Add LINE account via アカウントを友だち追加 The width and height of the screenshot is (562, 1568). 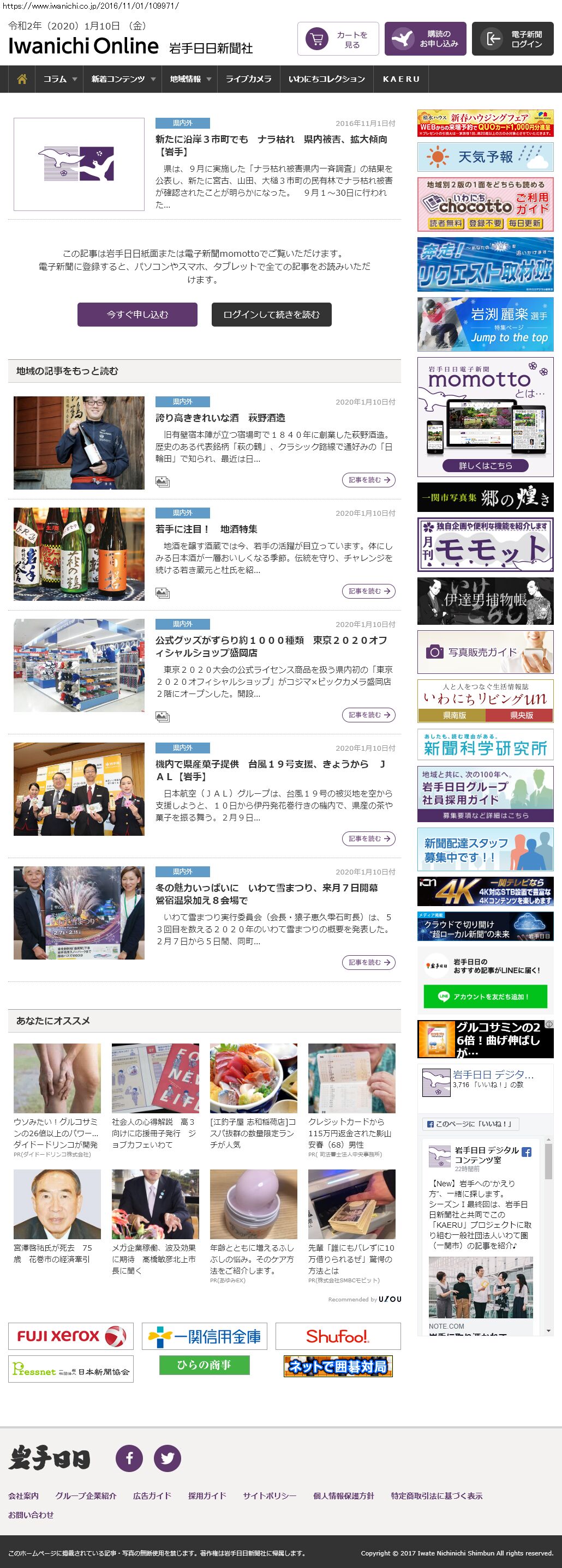click(x=485, y=997)
